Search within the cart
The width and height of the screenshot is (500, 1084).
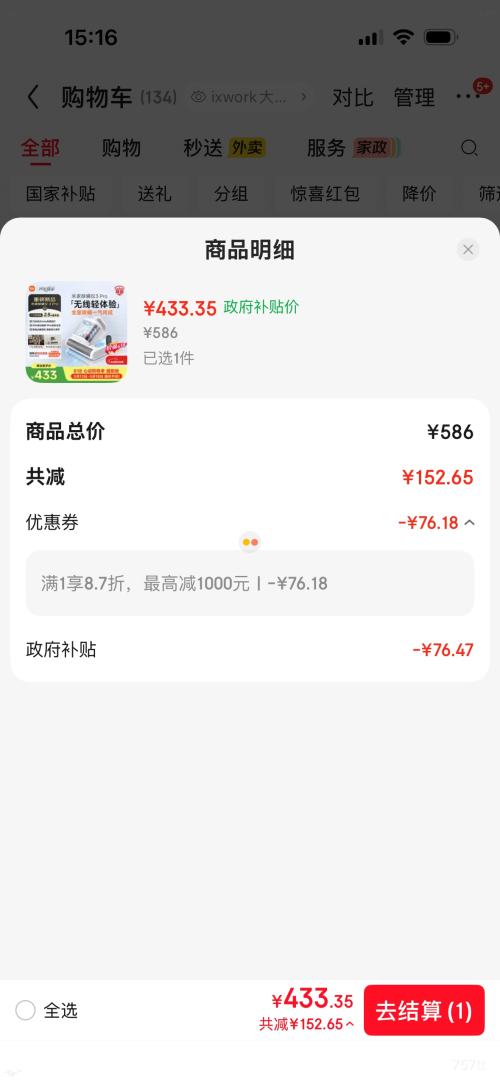coord(469,147)
